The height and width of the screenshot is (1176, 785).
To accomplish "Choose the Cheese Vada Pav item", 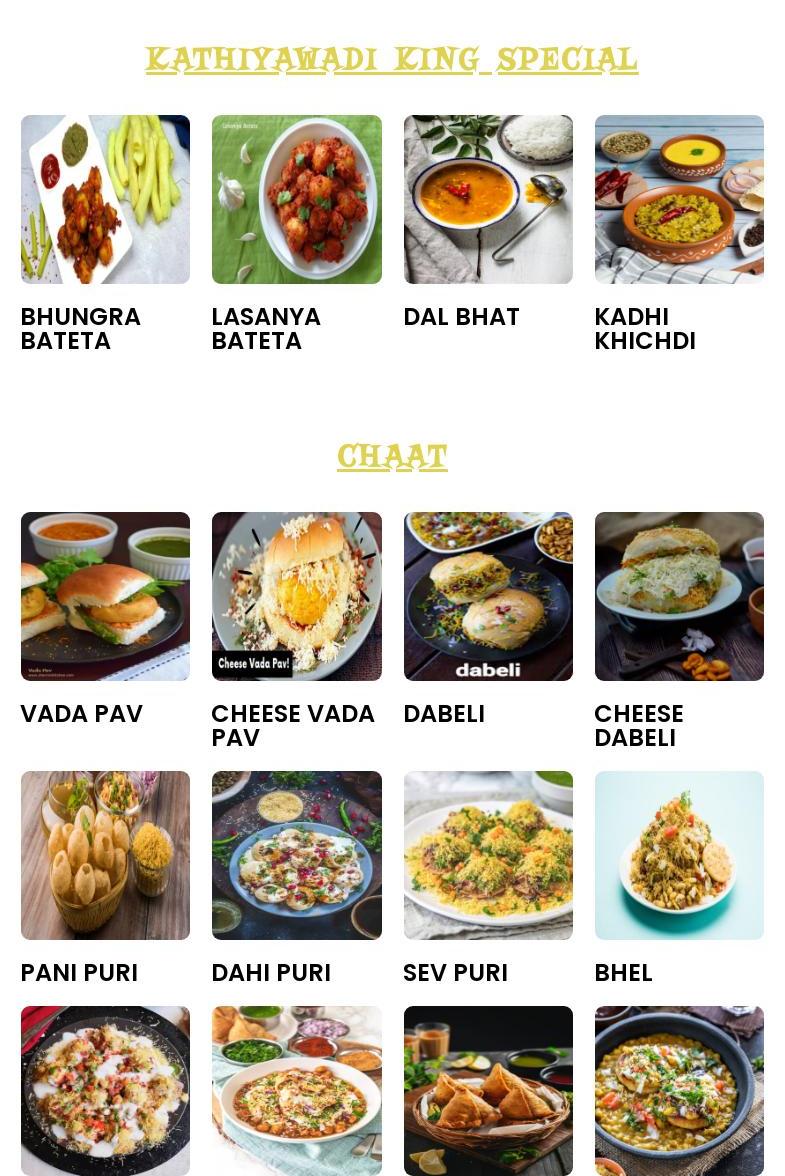I will [296, 597].
